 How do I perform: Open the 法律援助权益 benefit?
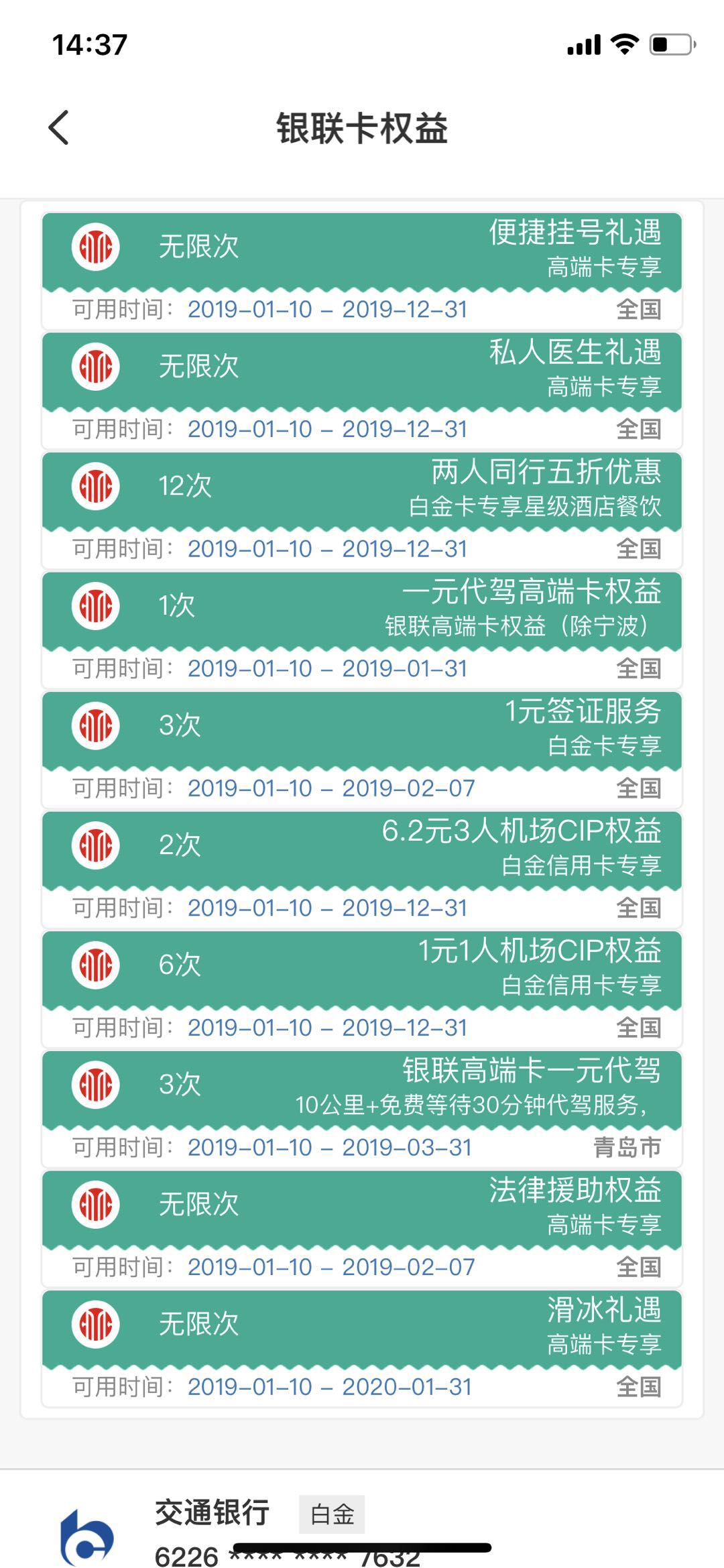(362, 1229)
